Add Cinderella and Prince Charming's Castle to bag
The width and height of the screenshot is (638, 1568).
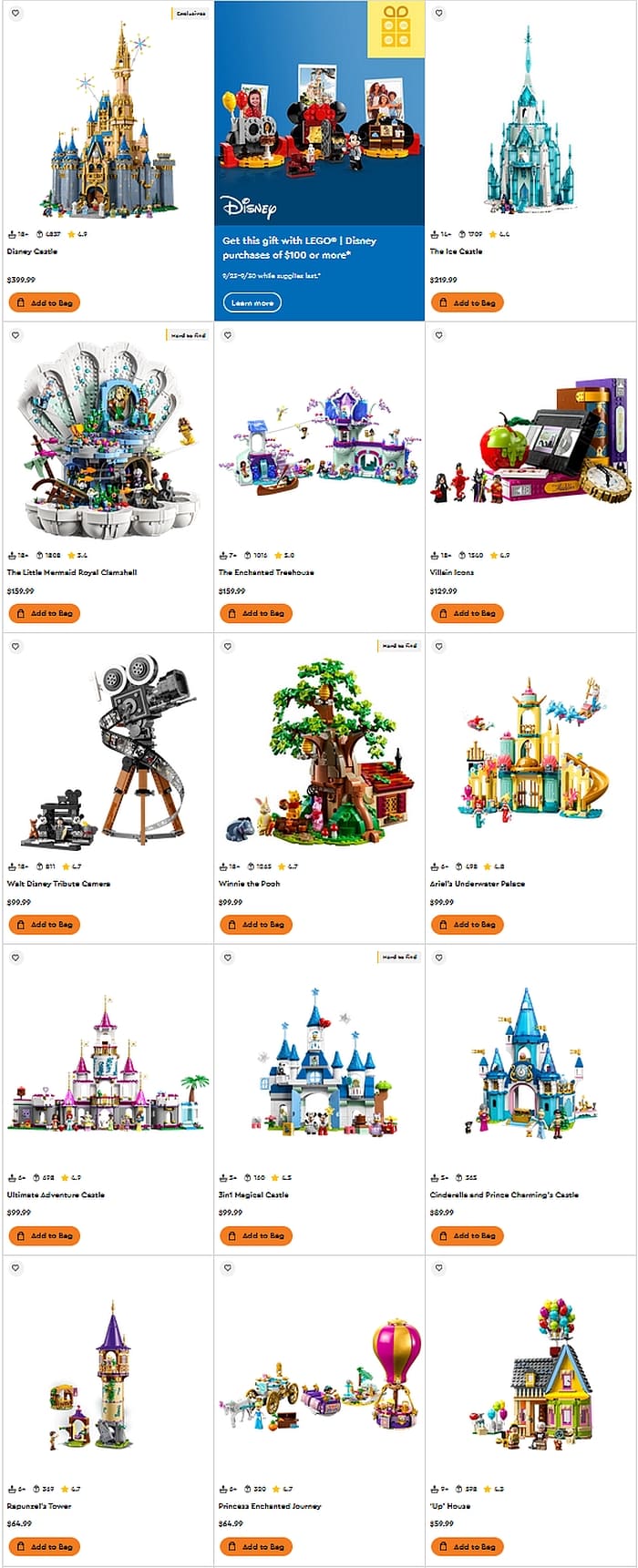click(x=467, y=1235)
